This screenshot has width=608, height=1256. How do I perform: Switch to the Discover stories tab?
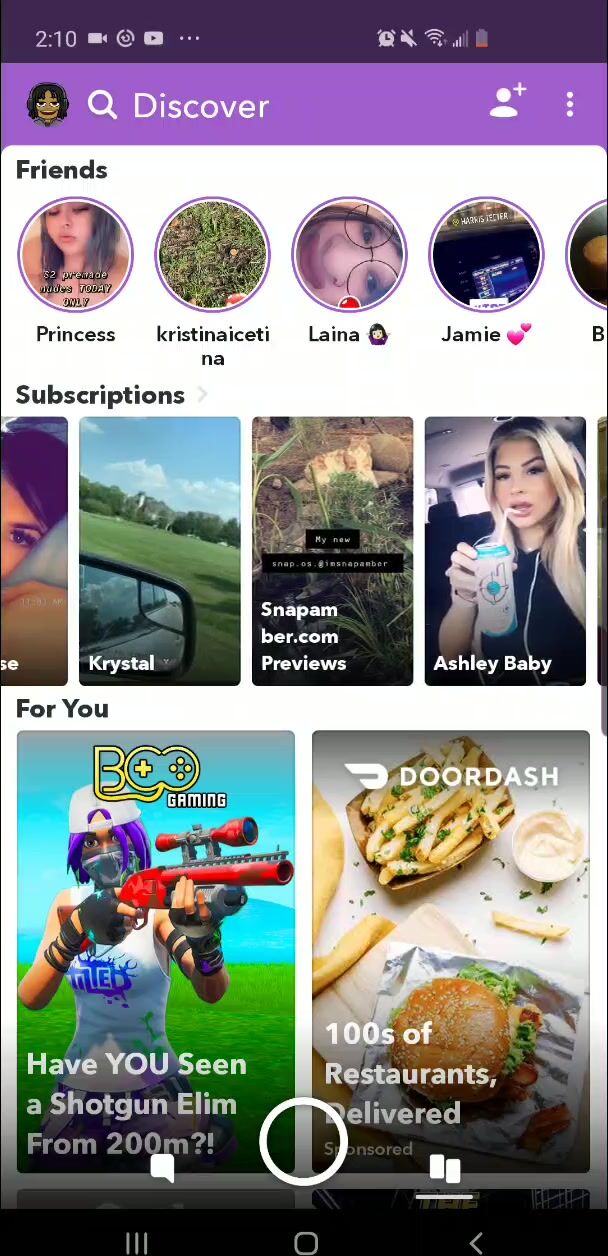coord(444,1168)
